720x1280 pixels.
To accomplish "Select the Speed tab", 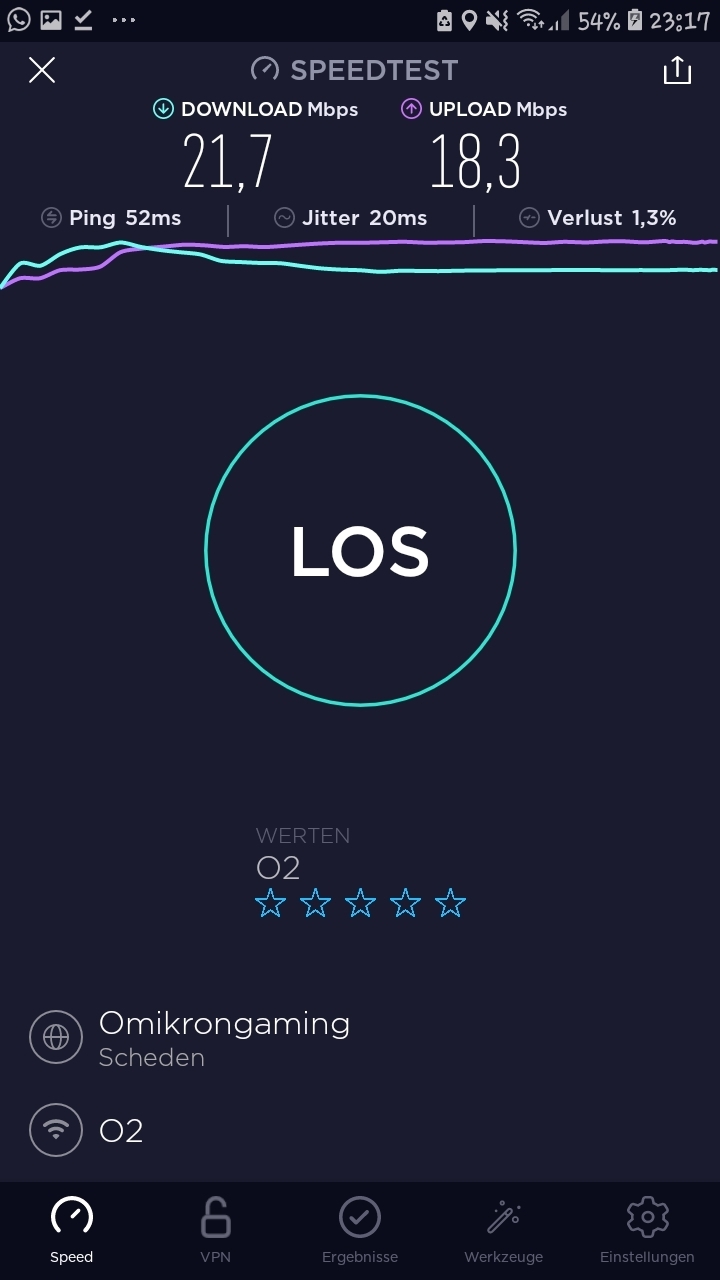I will click(x=72, y=1230).
